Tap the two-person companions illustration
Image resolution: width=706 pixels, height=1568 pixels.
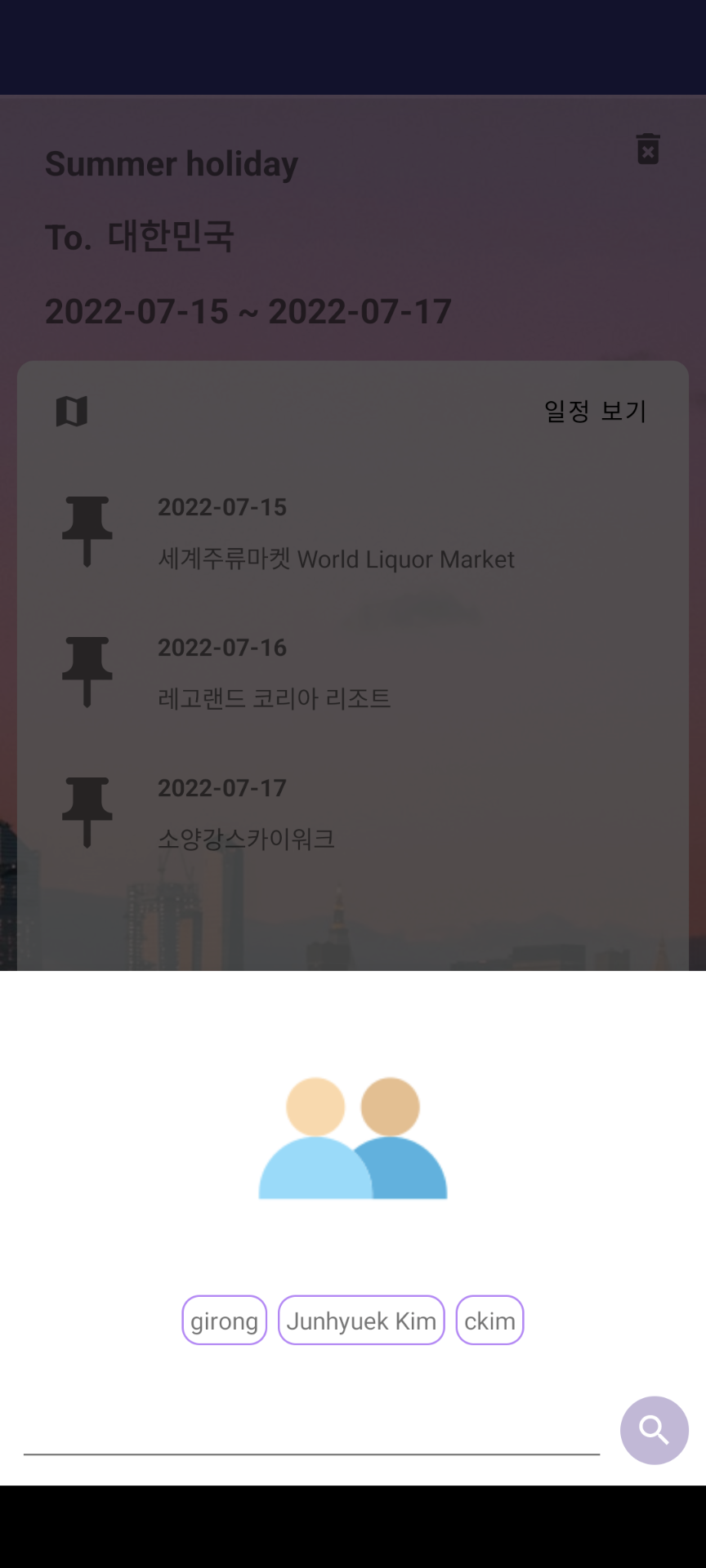(x=353, y=1135)
